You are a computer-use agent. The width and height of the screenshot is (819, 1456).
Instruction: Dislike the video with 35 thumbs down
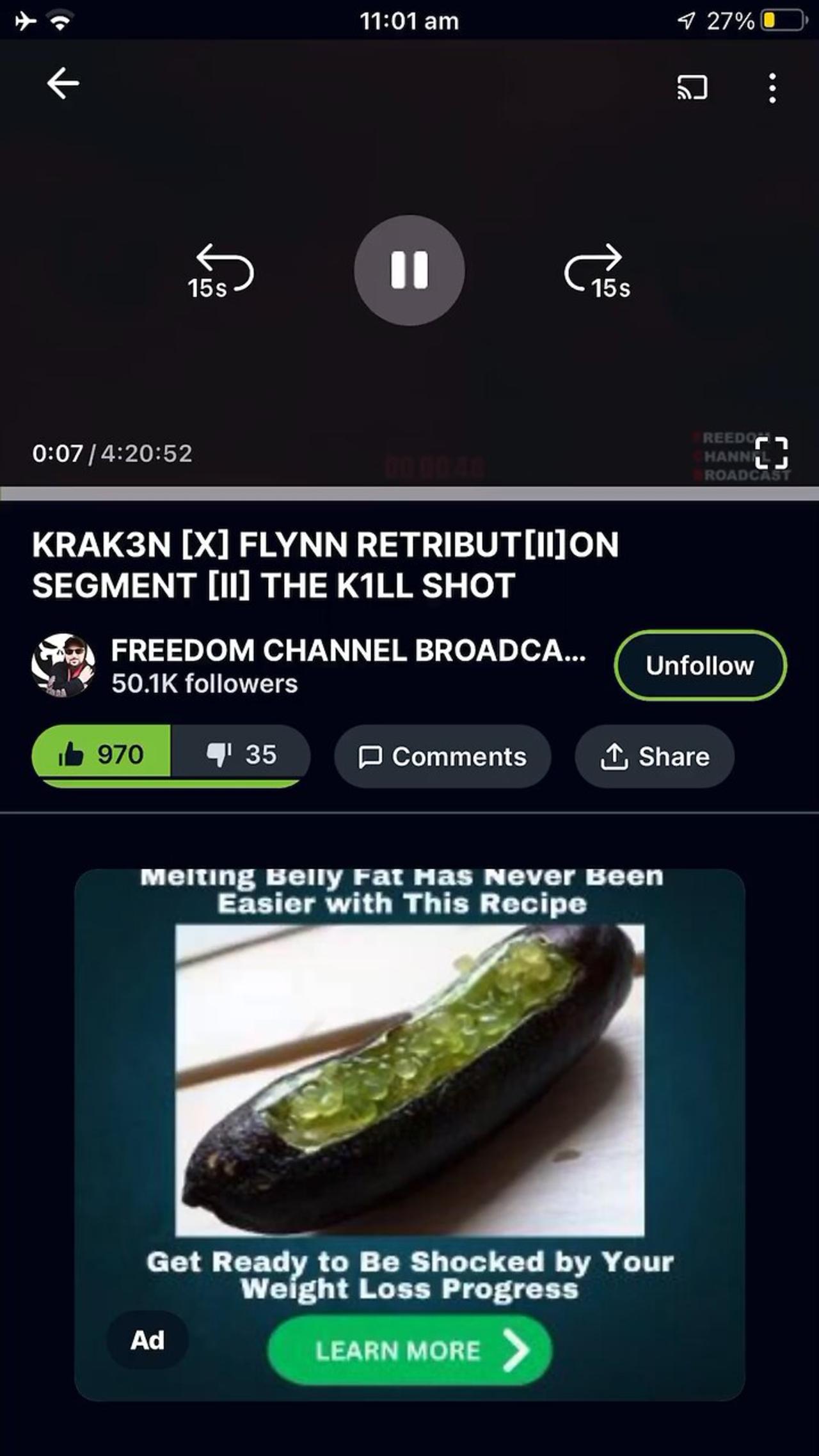pyautogui.click(x=241, y=756)
